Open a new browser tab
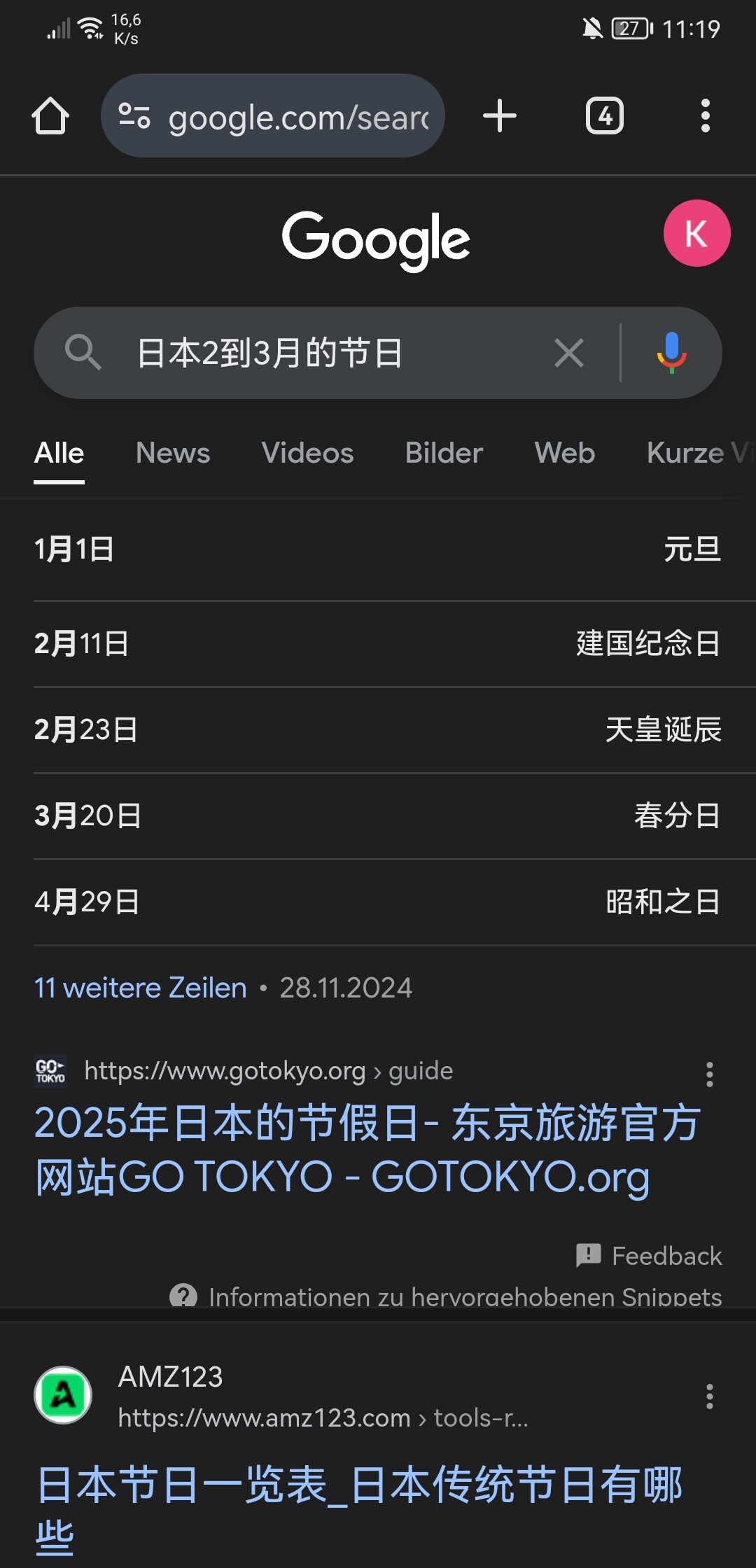756x1568 pixels. (x=500, y=115)
